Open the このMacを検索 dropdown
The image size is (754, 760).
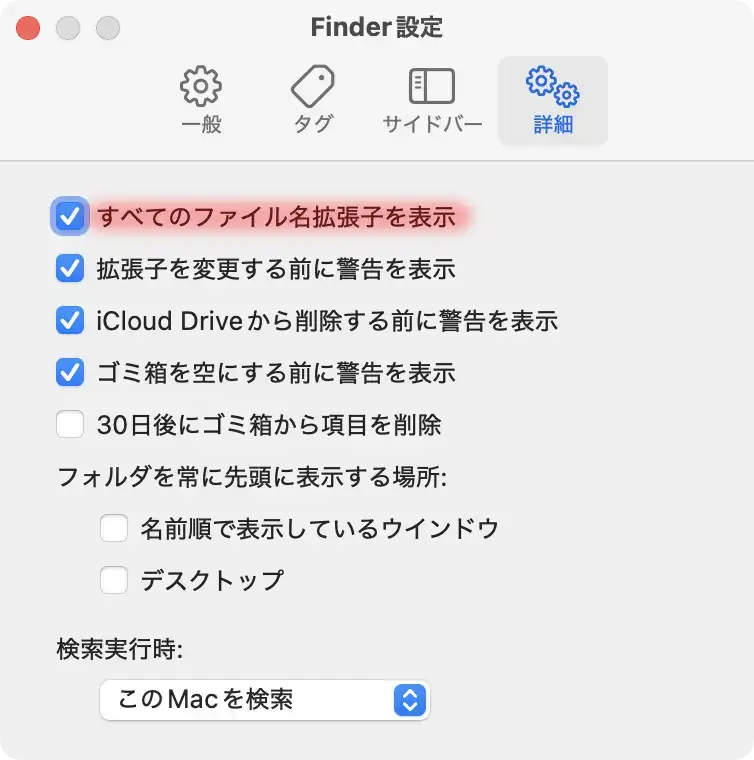pos(264,699)
